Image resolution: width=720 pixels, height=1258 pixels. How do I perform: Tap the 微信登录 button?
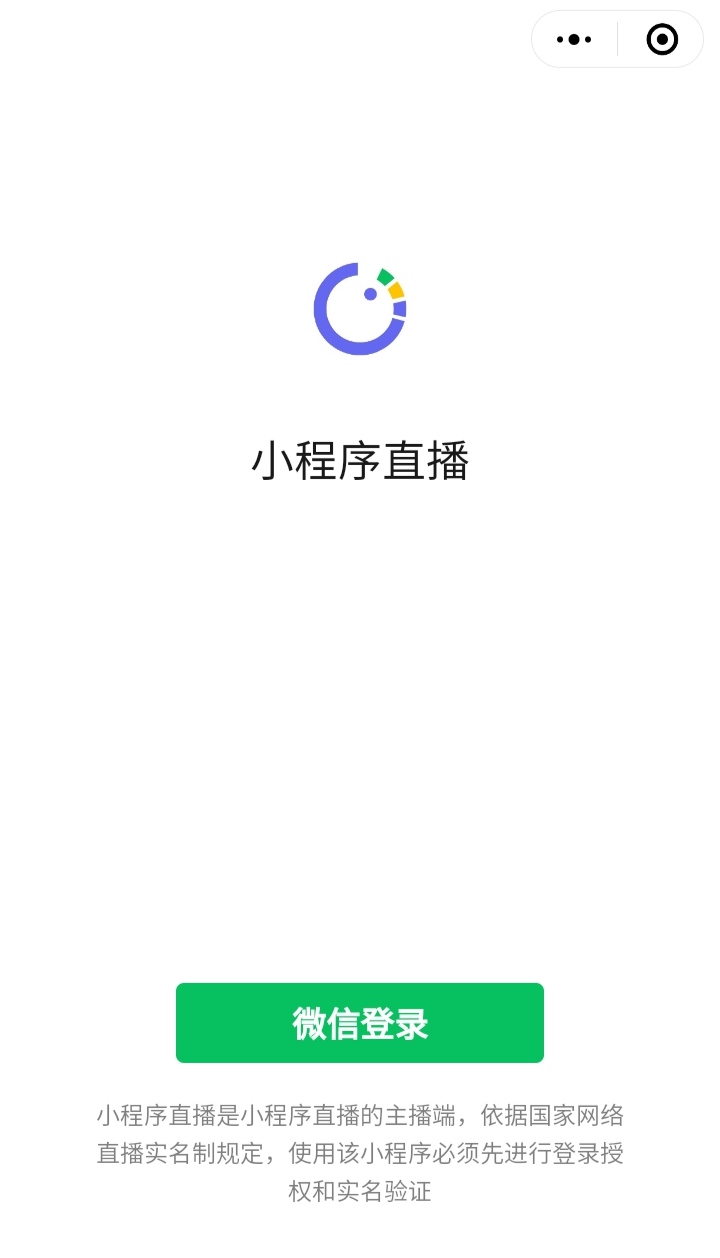tap(360, 1023)
